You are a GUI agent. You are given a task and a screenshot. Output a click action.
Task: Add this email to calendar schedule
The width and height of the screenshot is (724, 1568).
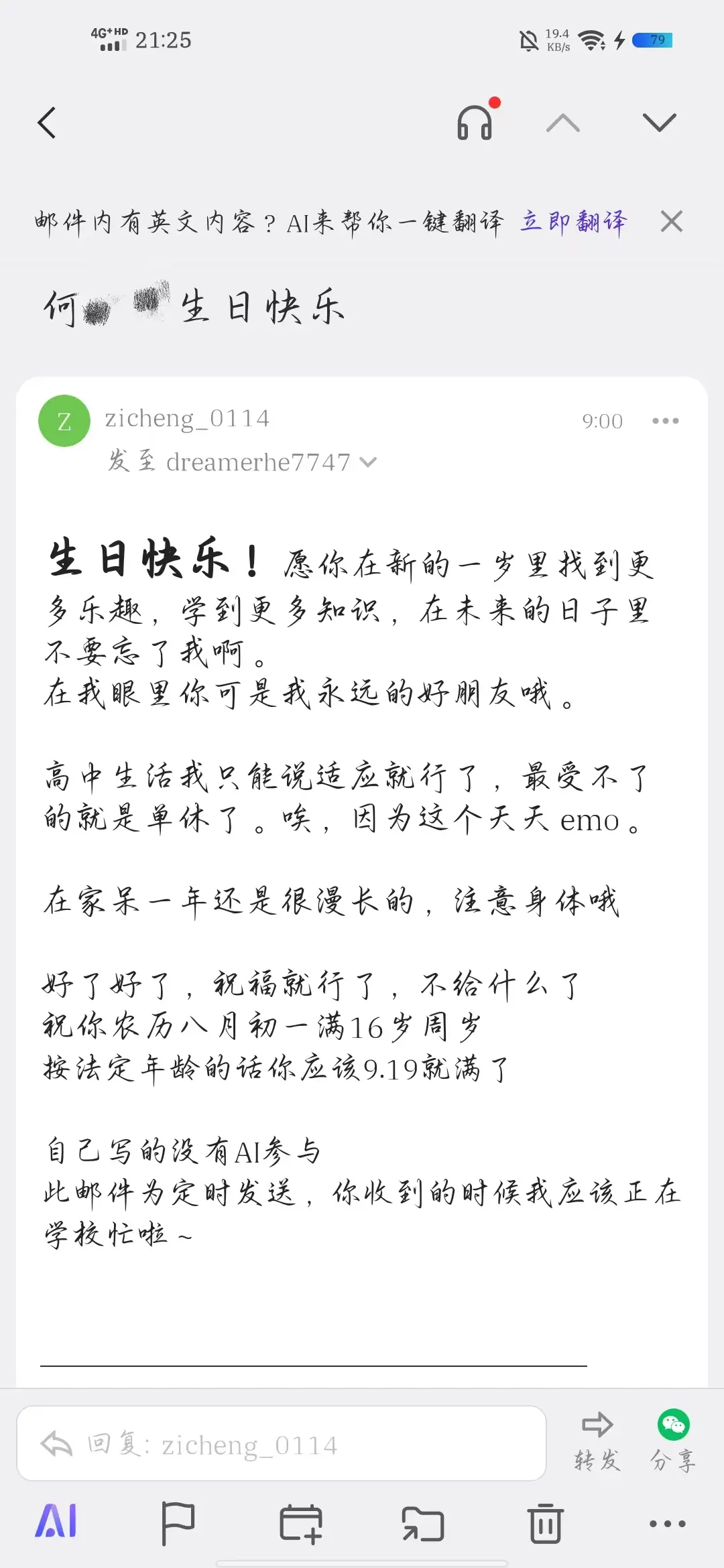[x=300, y=1523]
